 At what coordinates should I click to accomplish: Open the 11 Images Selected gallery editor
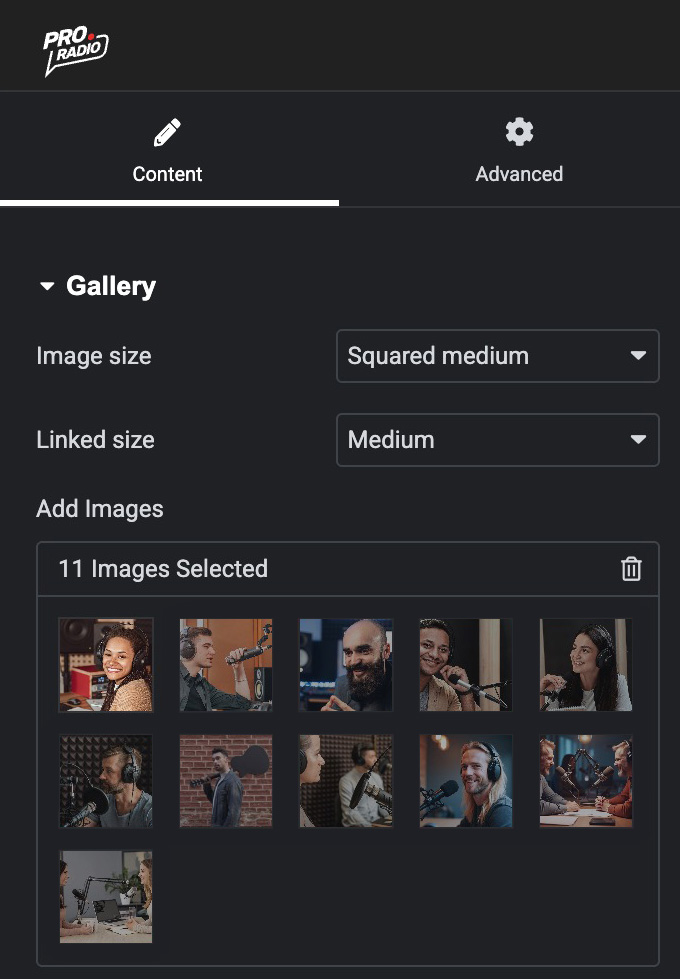tap(163, 569)
